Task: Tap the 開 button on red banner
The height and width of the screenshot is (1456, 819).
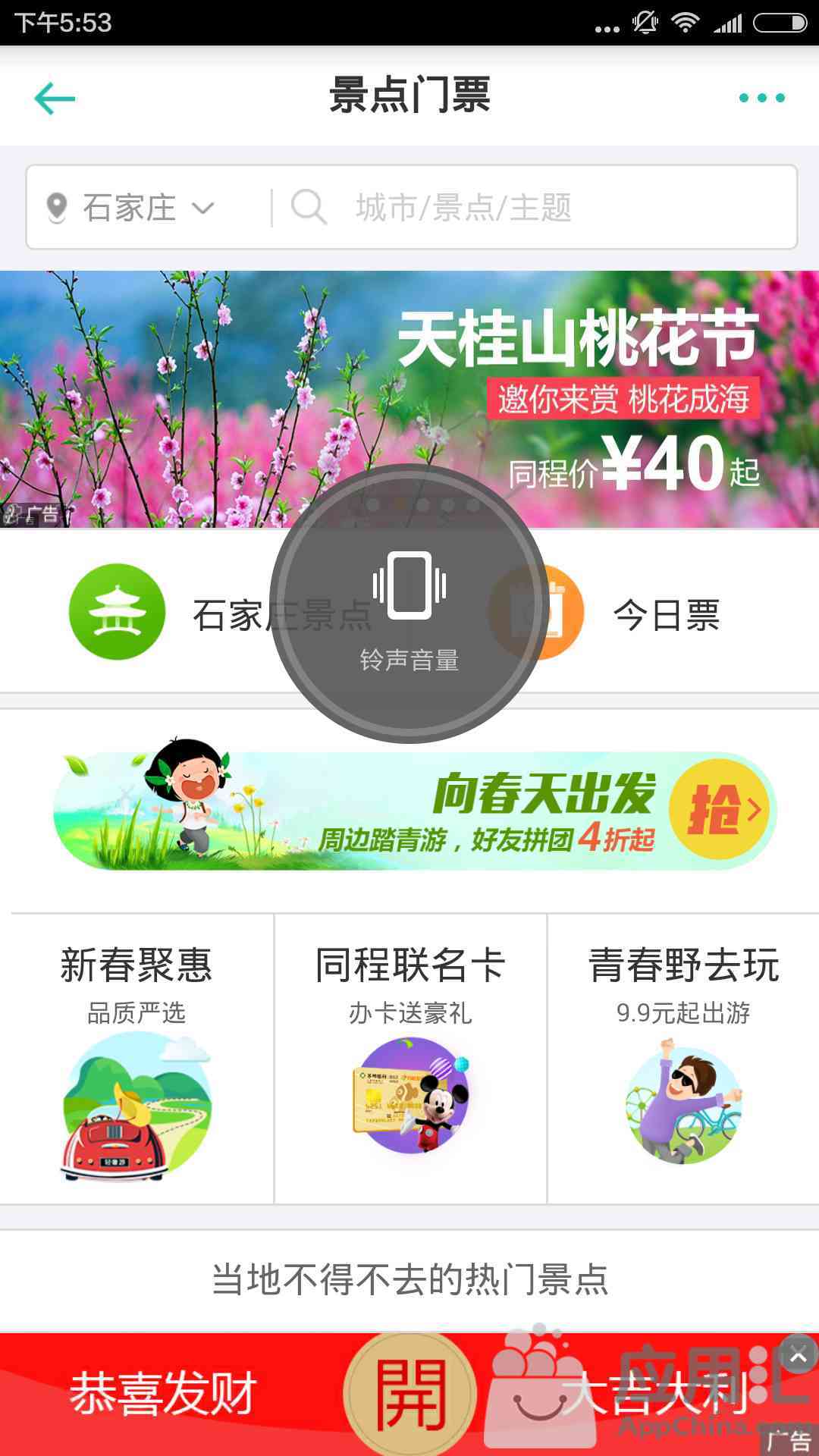Action: [x=410, y=1394]
